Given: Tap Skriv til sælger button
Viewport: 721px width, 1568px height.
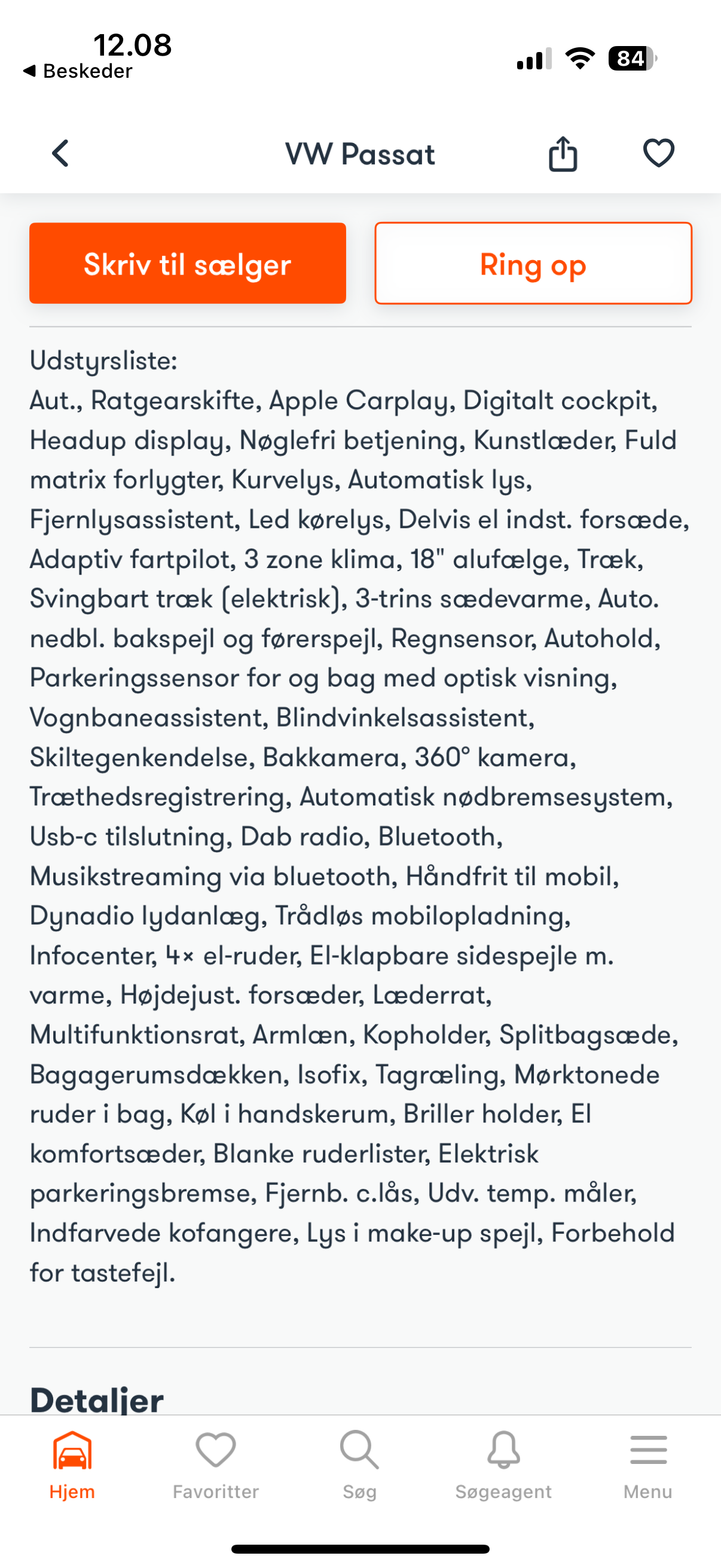Looking at the screenshot, I should point(187,264).
